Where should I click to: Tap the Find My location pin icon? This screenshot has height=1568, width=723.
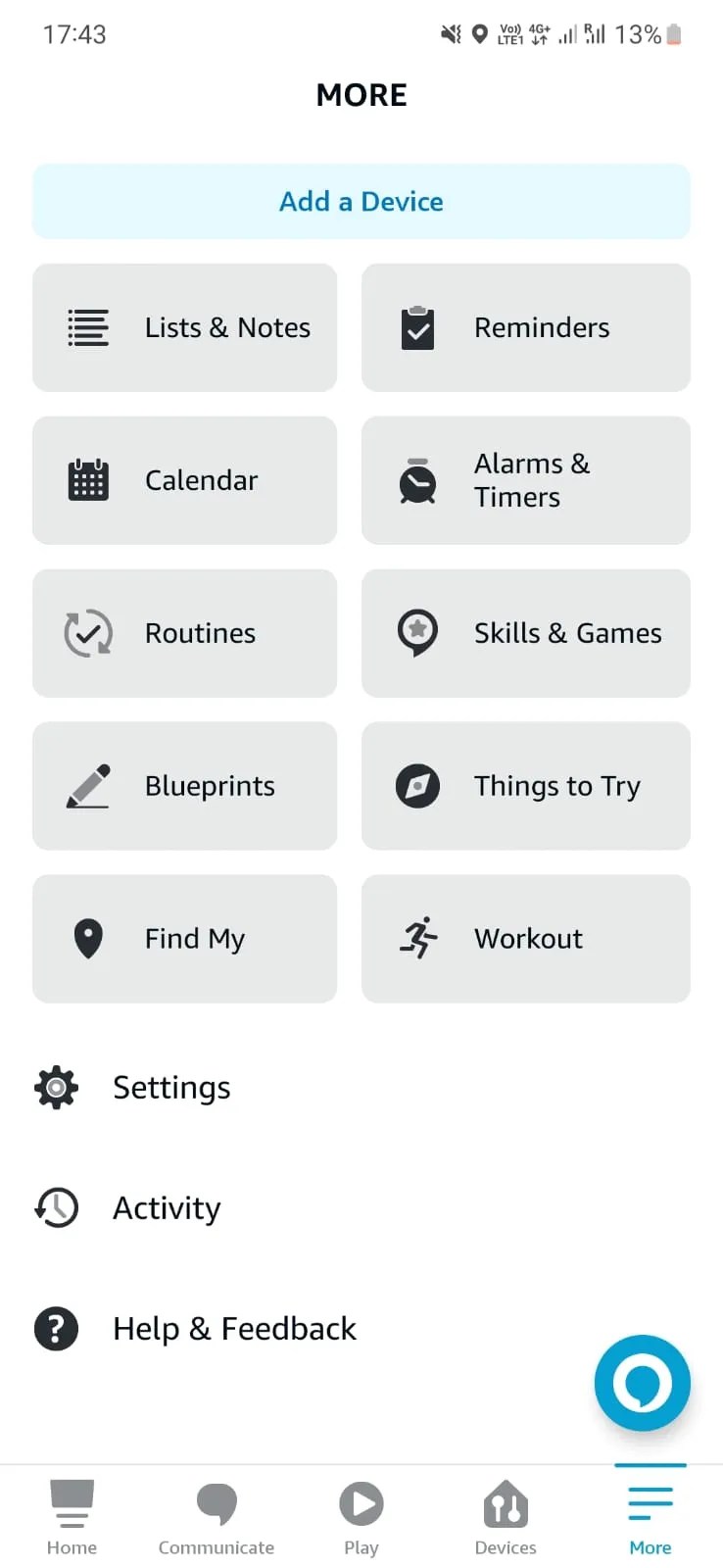coord(88,938)
